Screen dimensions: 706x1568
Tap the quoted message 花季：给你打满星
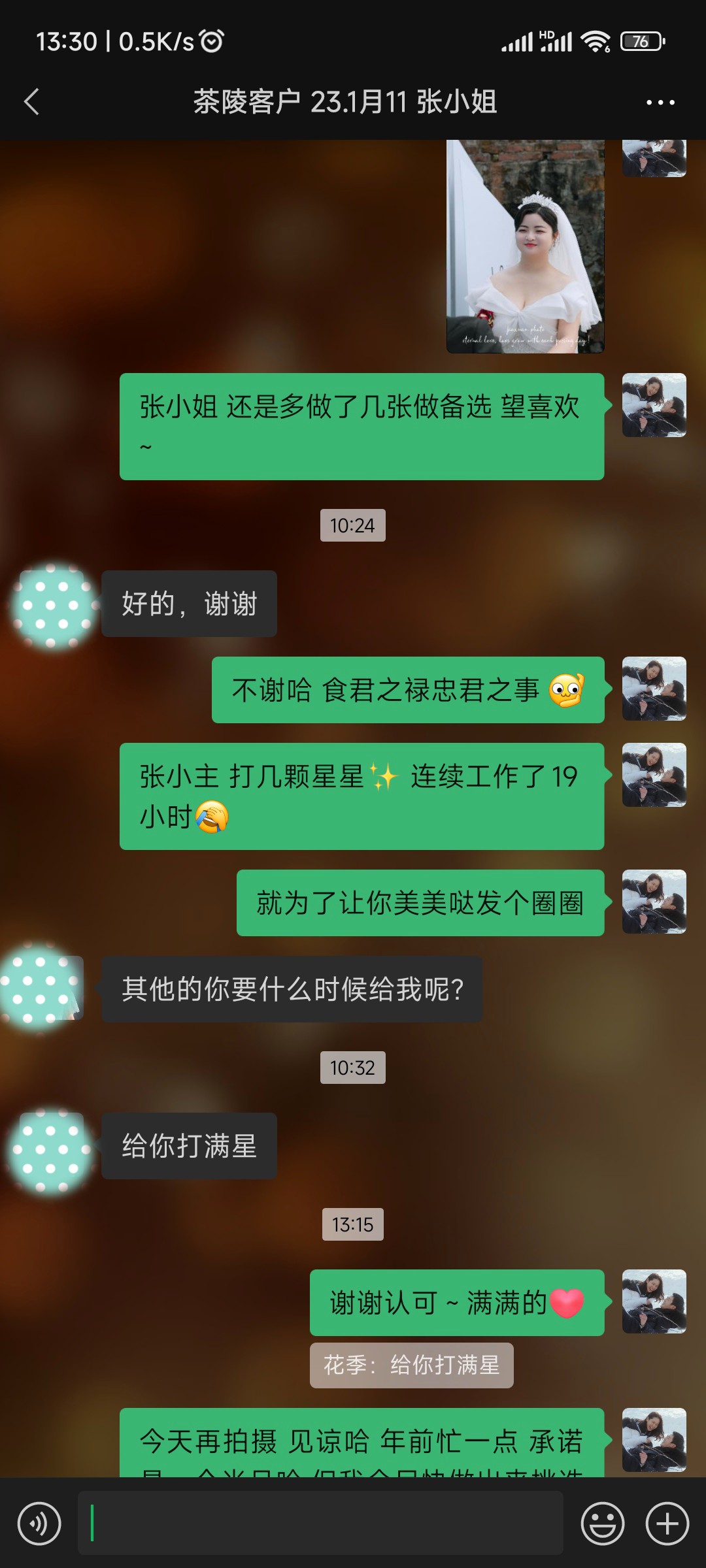tap(411, 1365)
